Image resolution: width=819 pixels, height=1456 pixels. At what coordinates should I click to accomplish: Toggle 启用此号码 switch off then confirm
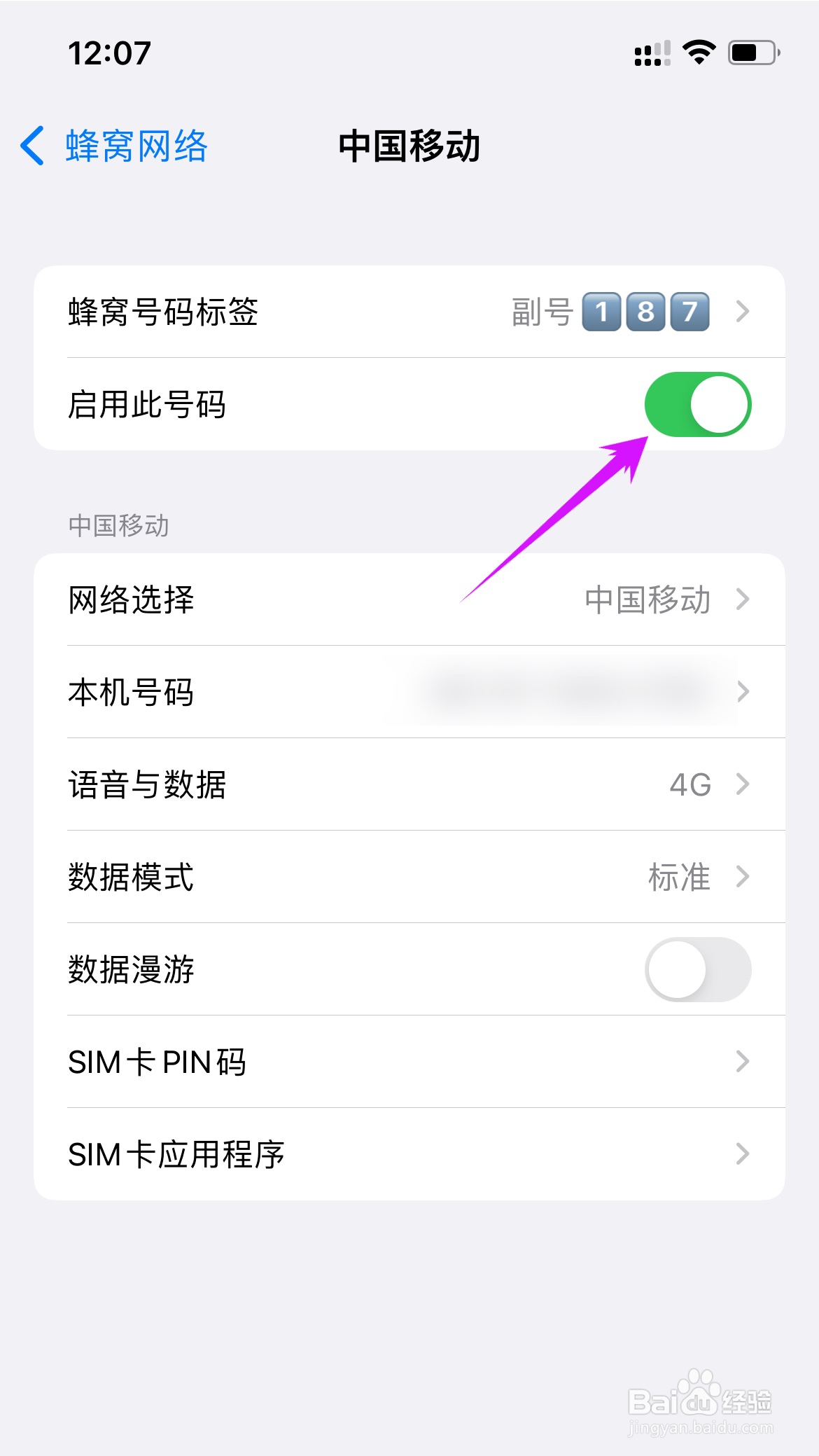click(699, 405)
